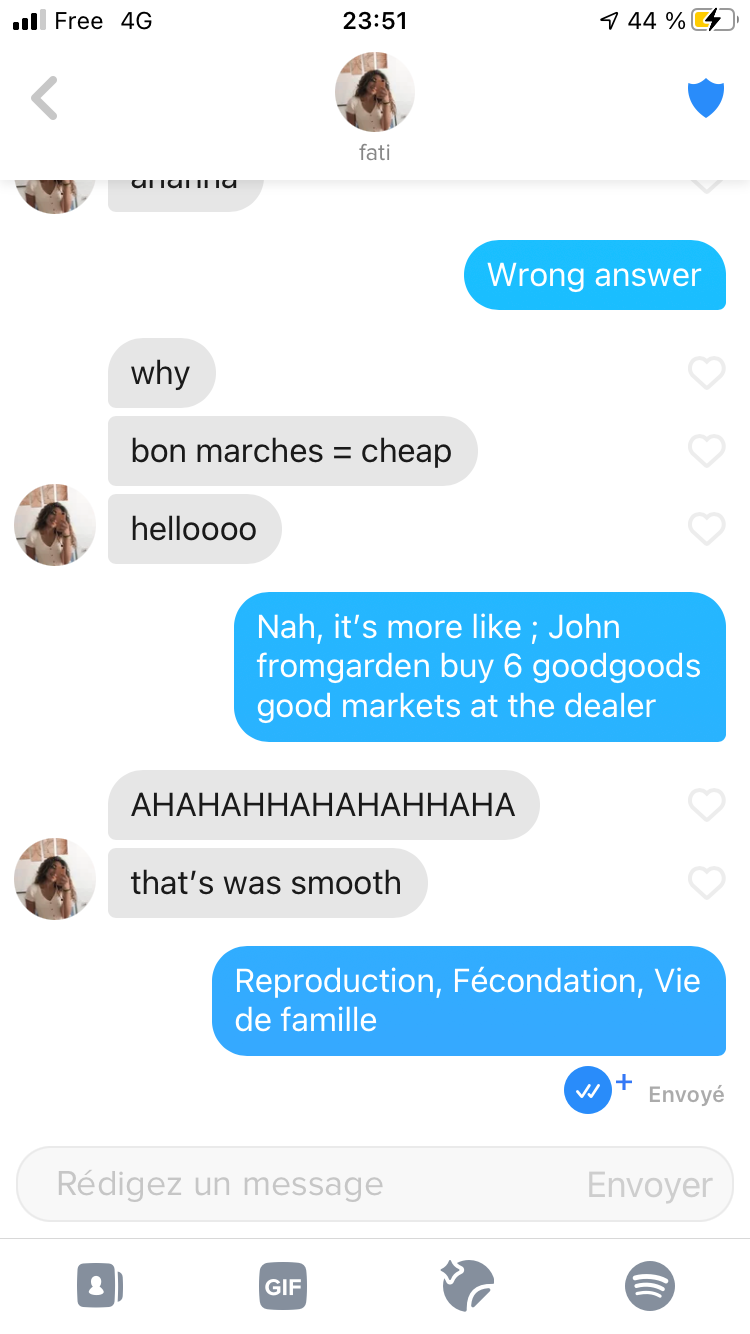Heart the "that's was smooth" message
This screenshot has width=750, height=1334.
click(706, 883)
